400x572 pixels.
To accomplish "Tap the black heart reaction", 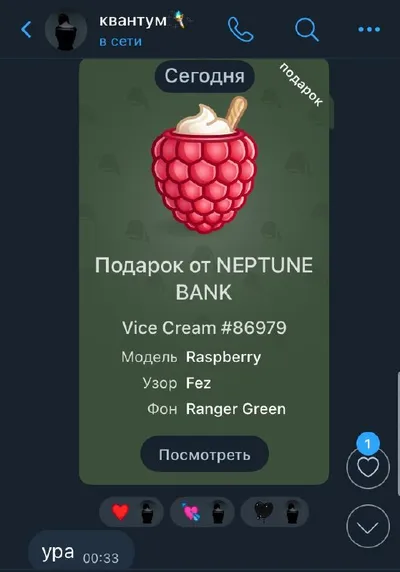I will click(x=274, y=511).
